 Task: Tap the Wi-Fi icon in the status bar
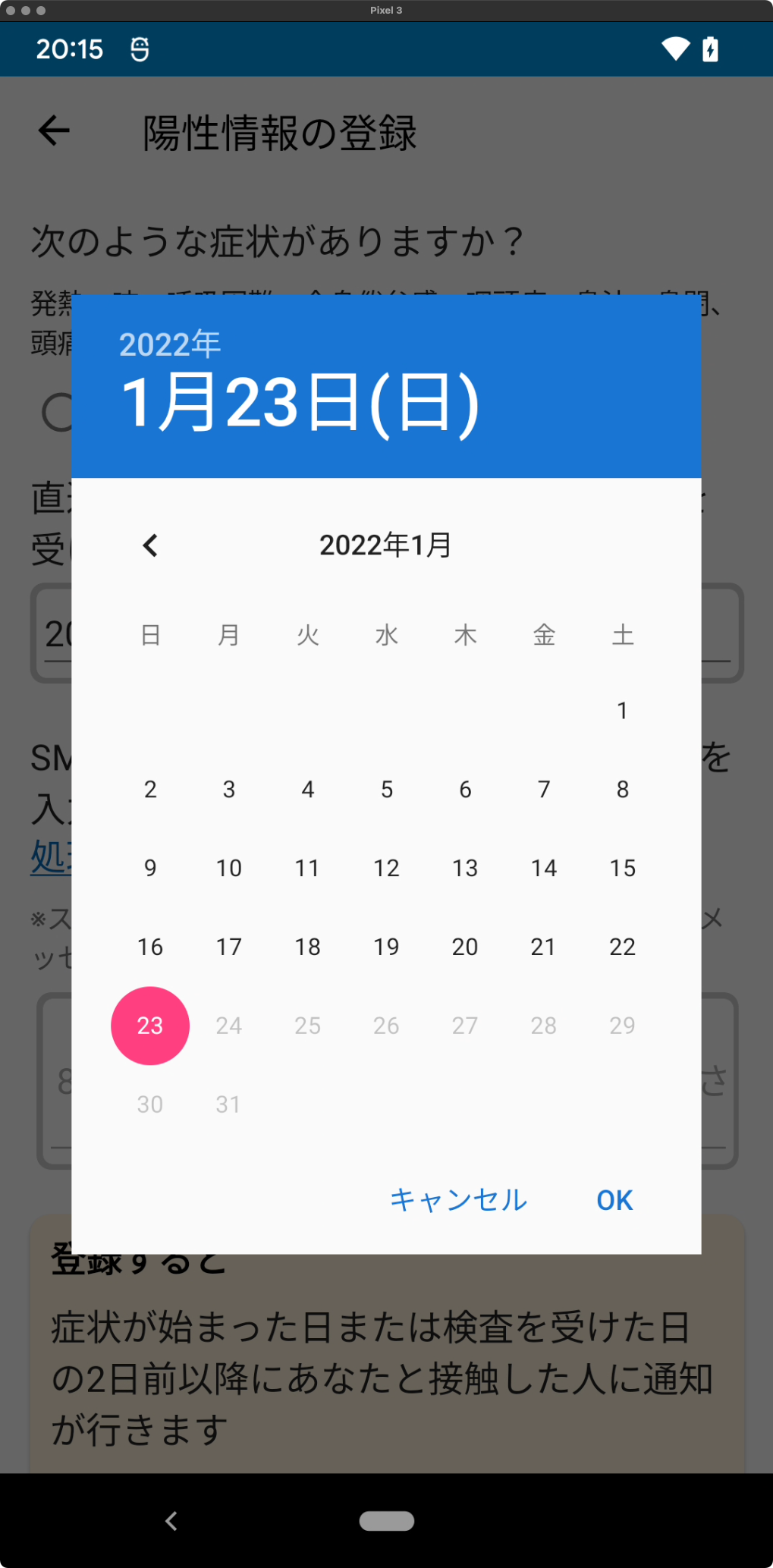coord(674,49)
